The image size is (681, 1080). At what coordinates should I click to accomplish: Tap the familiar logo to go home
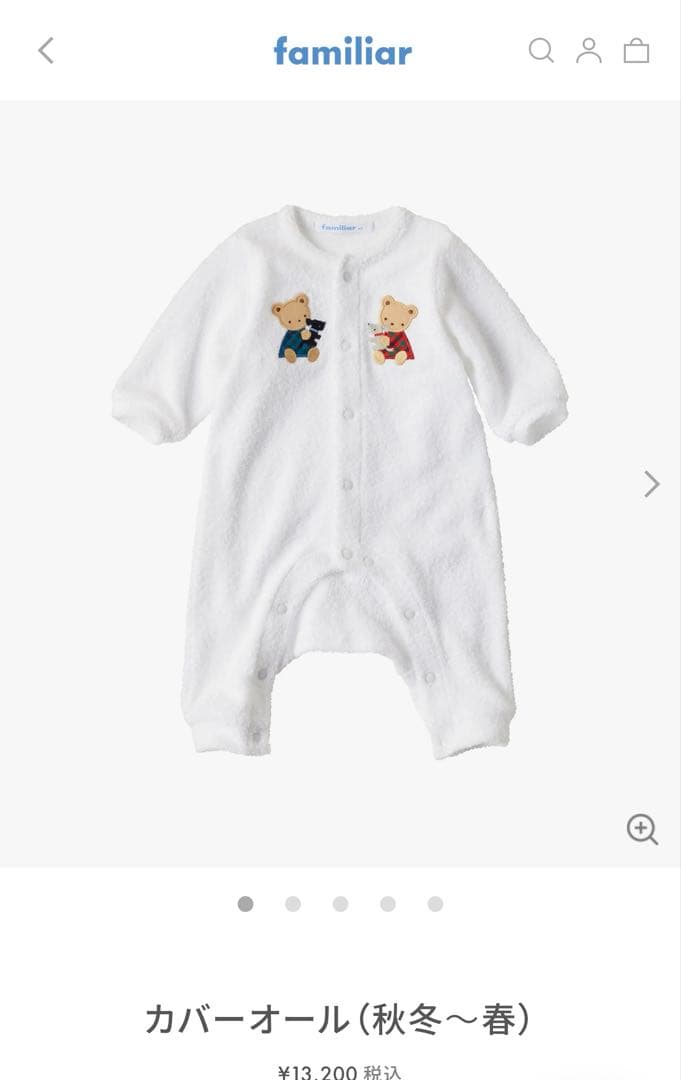tap(343, 50)
